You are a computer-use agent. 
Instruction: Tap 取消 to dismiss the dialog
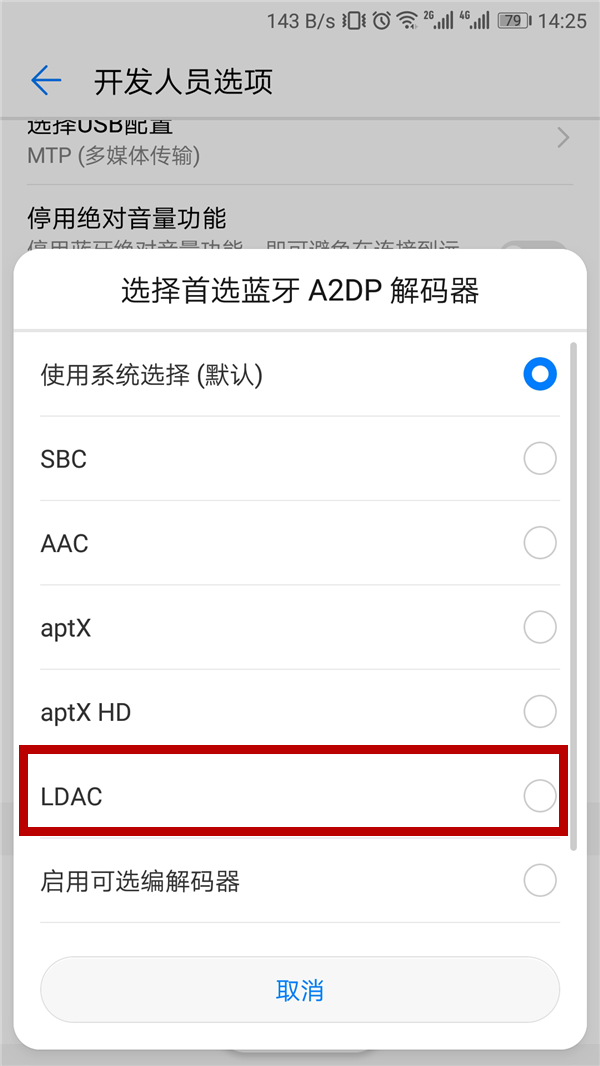pos(299,991)
